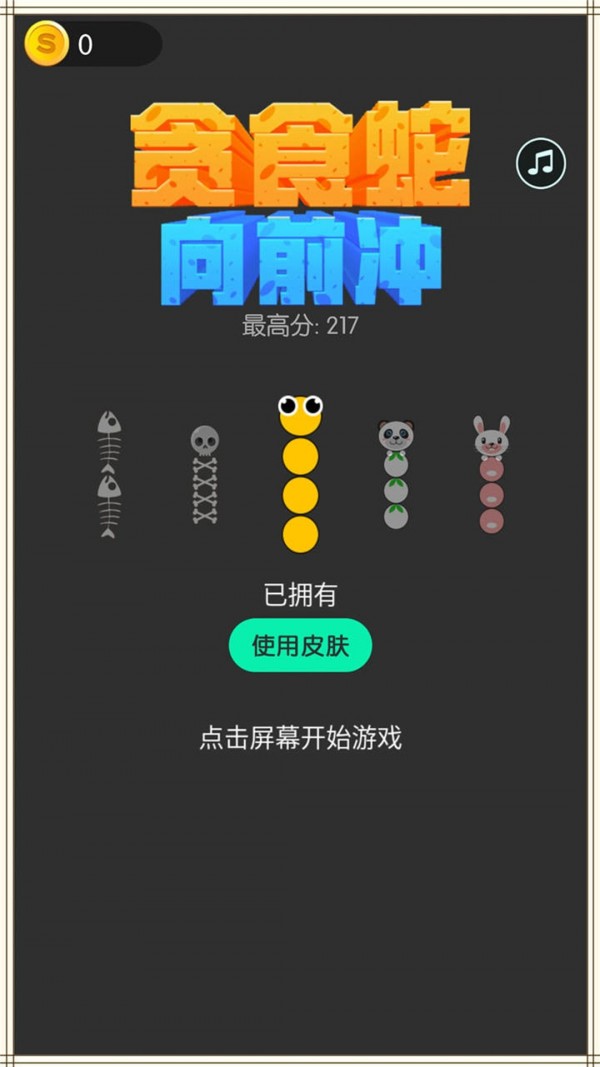Viewport: 600px width, 1067px height.
Task: Tap 点击屏幕开始游戏 to start playing
Action: pyautogui.click(x=300, y=739)
